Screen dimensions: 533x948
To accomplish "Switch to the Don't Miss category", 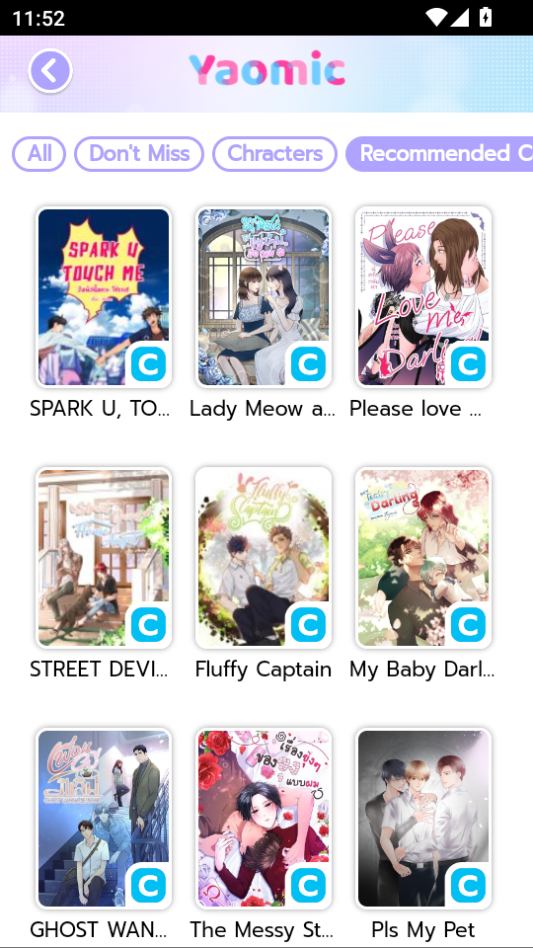I will [139, 154].
